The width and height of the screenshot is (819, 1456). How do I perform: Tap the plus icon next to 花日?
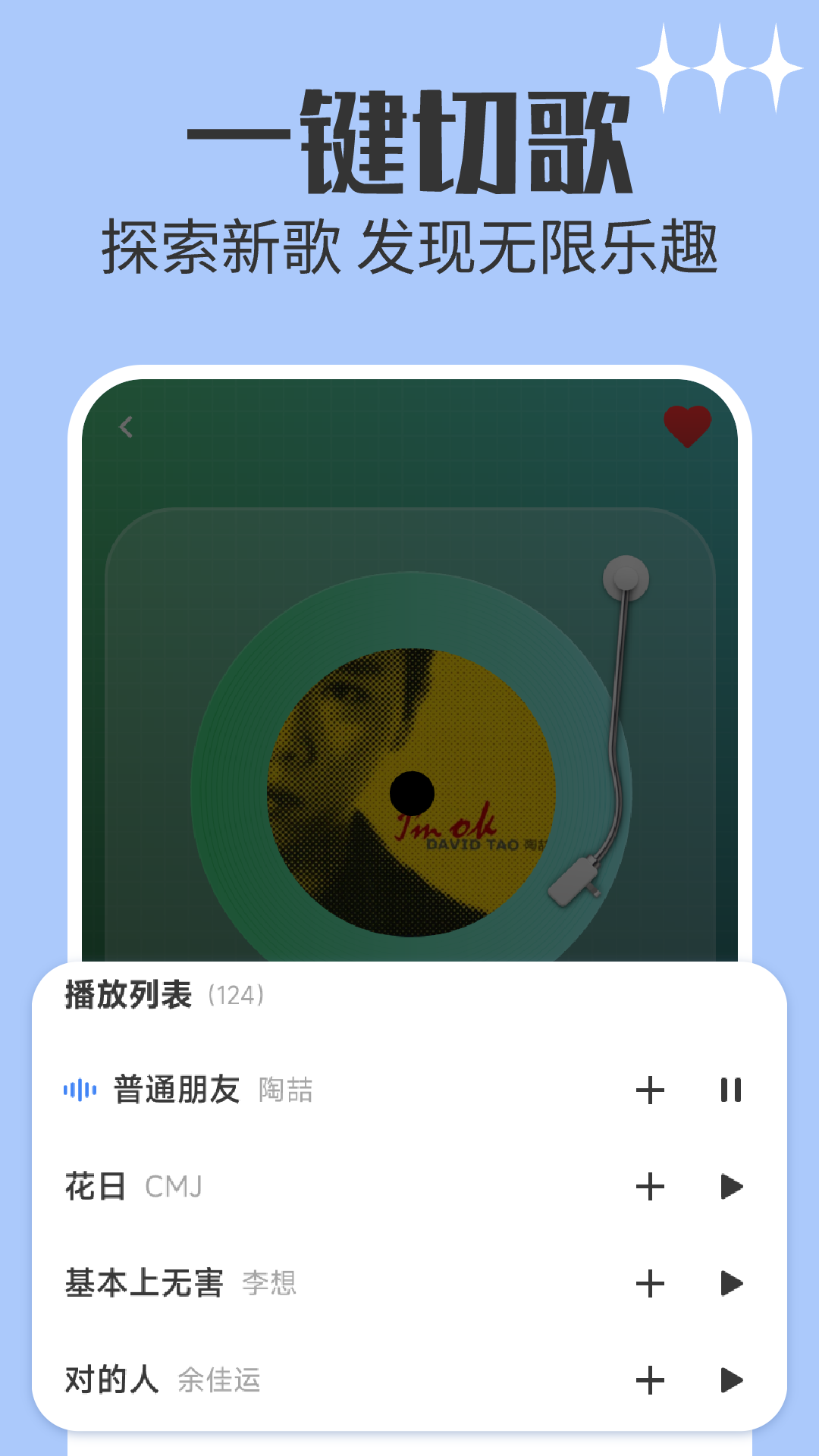click(x=648, y=1185)
